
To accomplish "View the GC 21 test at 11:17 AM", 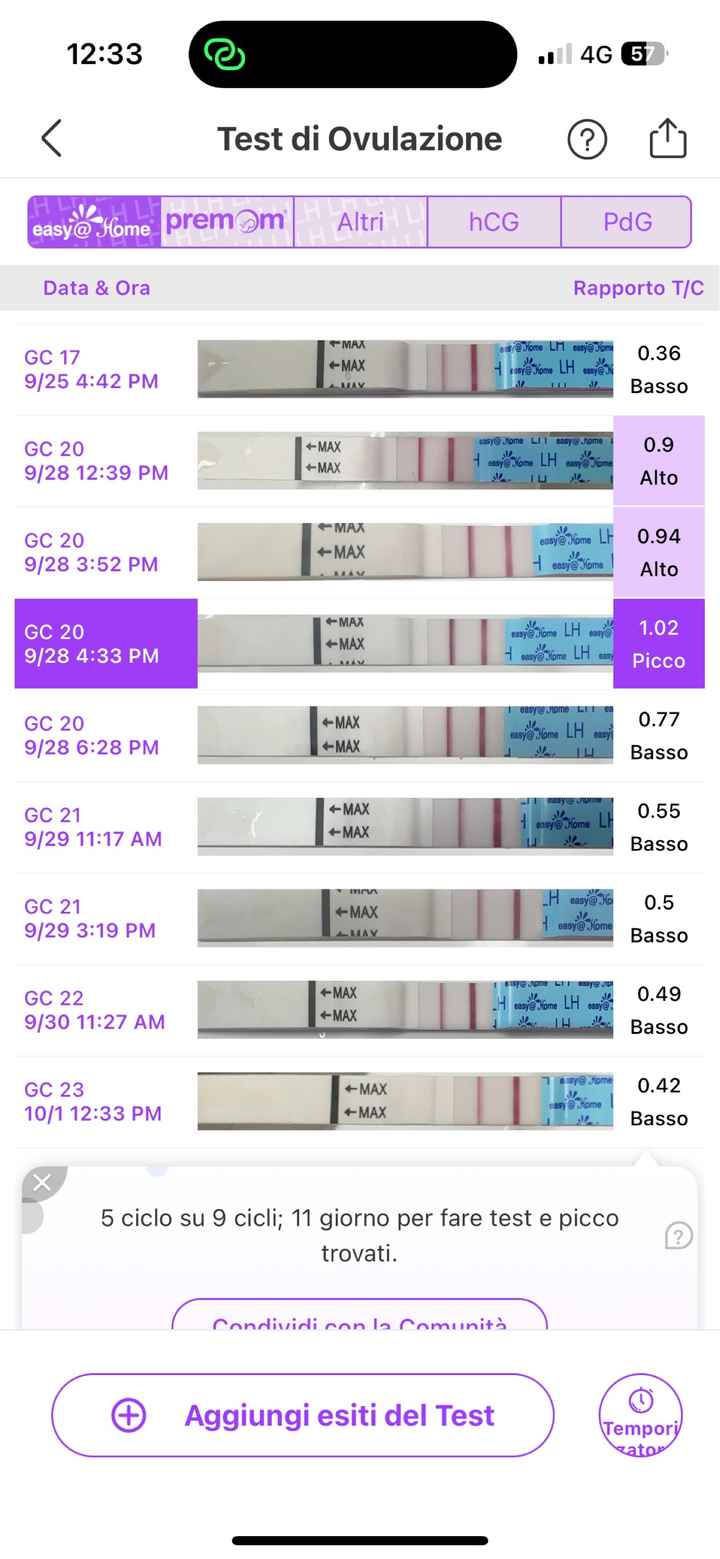I will (x=360, y=827).
